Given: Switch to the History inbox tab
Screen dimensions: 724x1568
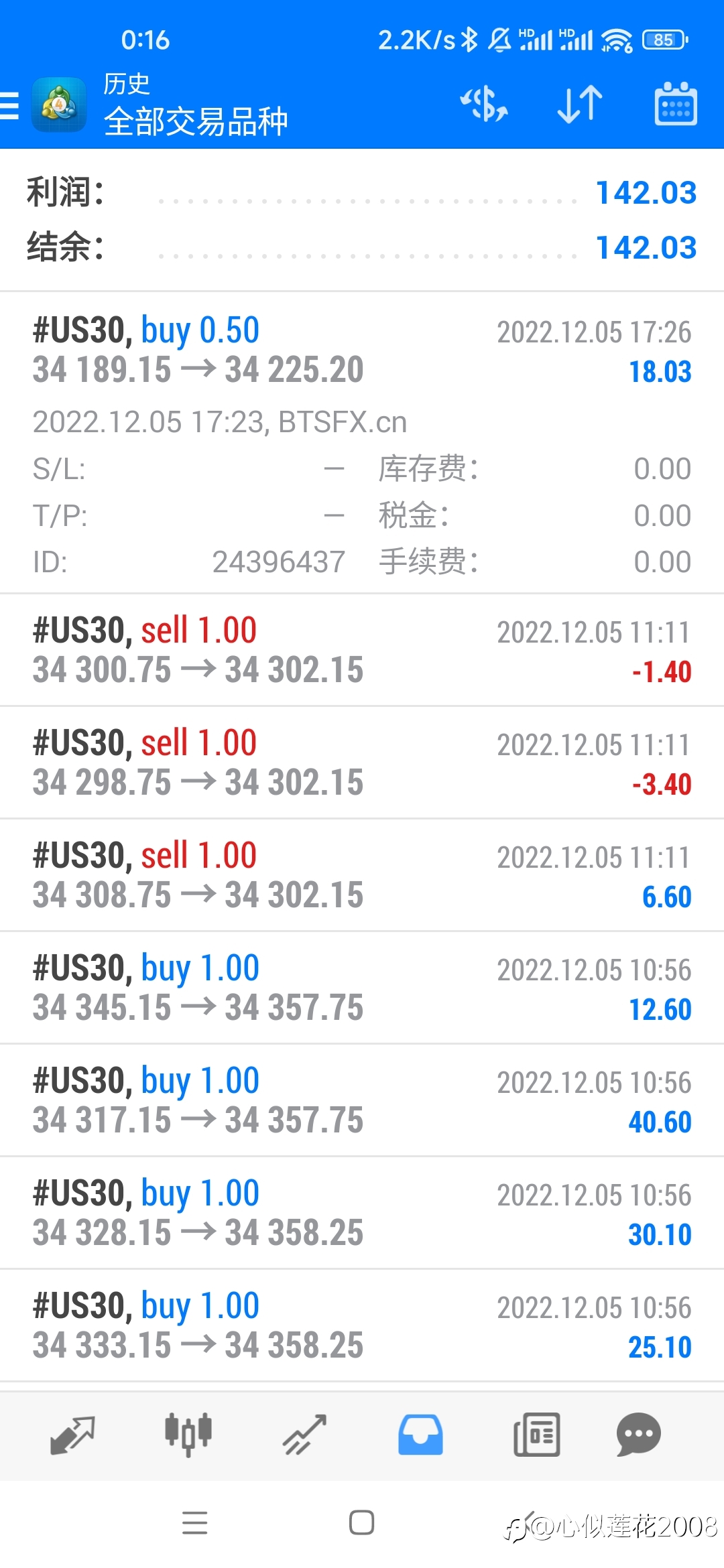Looking at the screenshot, I should pyautogui.click(x=420, y=1435).
